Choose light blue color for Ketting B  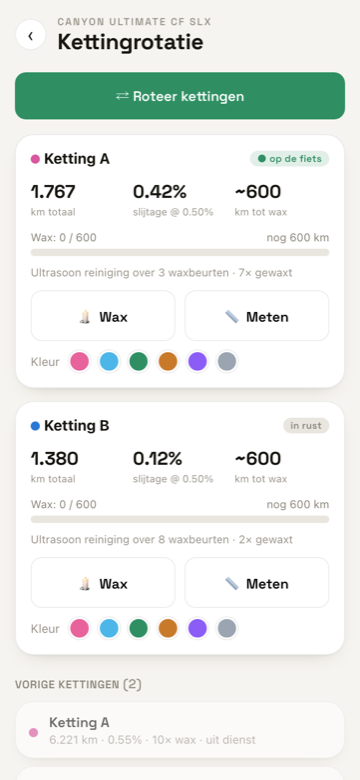pyautogui.click(x=109, y=628)
